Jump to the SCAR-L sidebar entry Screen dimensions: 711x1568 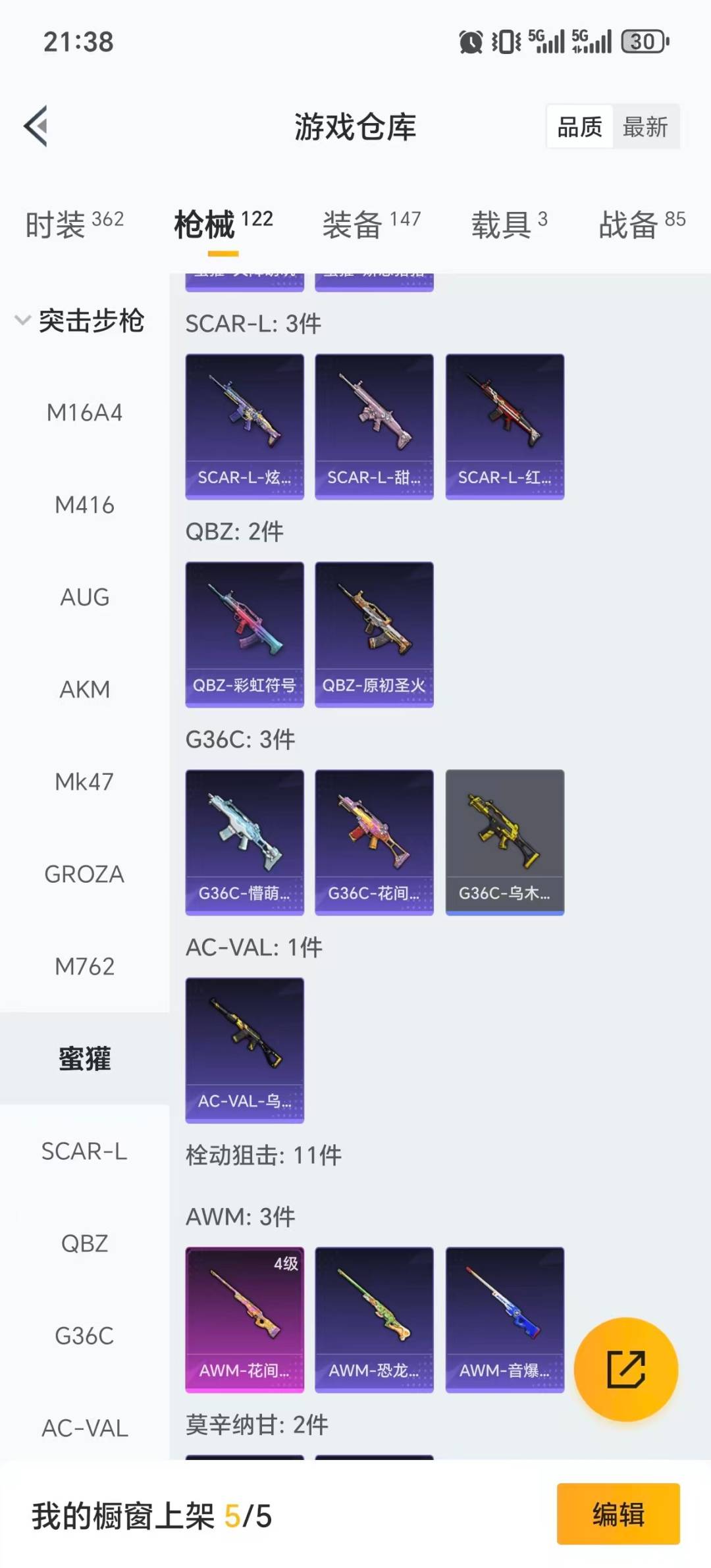point(84,1151)
